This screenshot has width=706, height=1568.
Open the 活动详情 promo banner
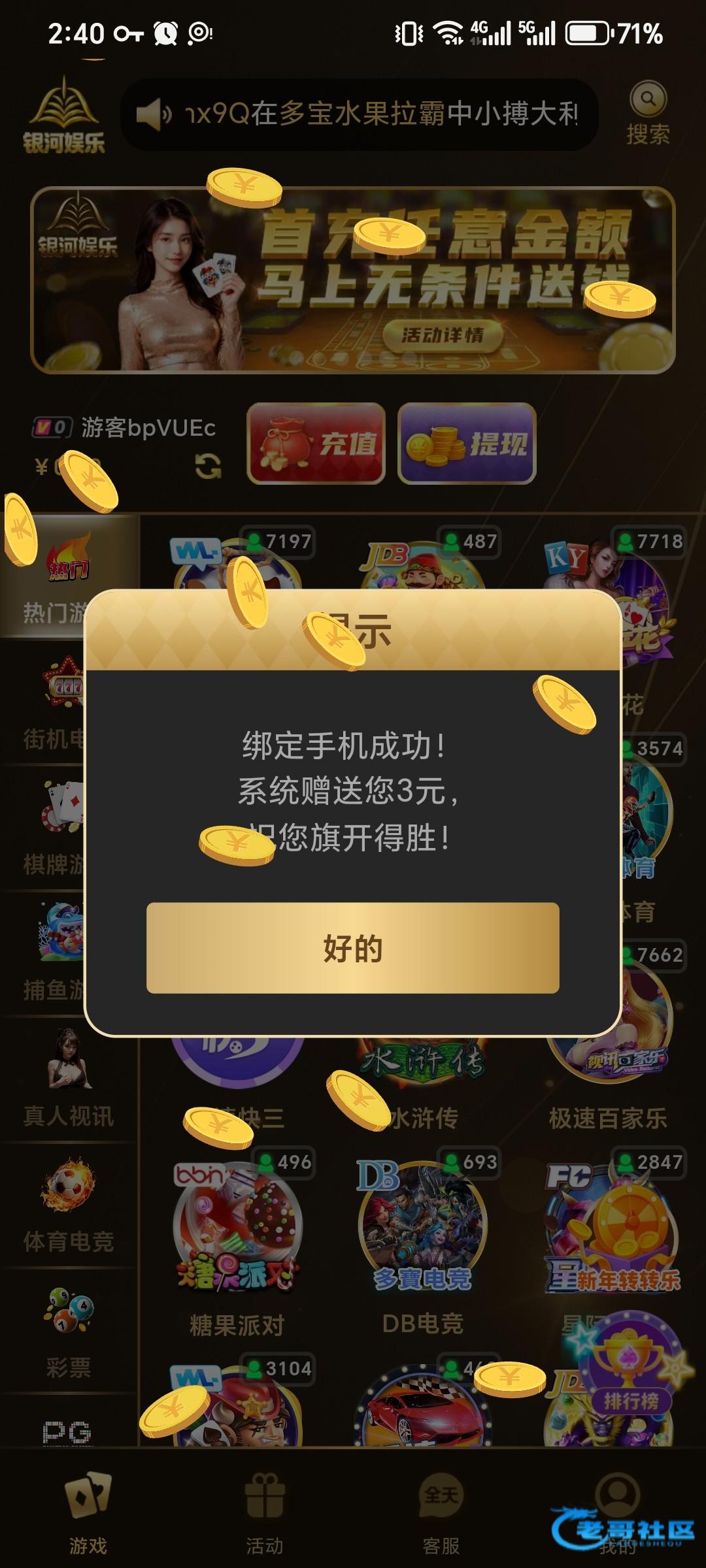442,335
